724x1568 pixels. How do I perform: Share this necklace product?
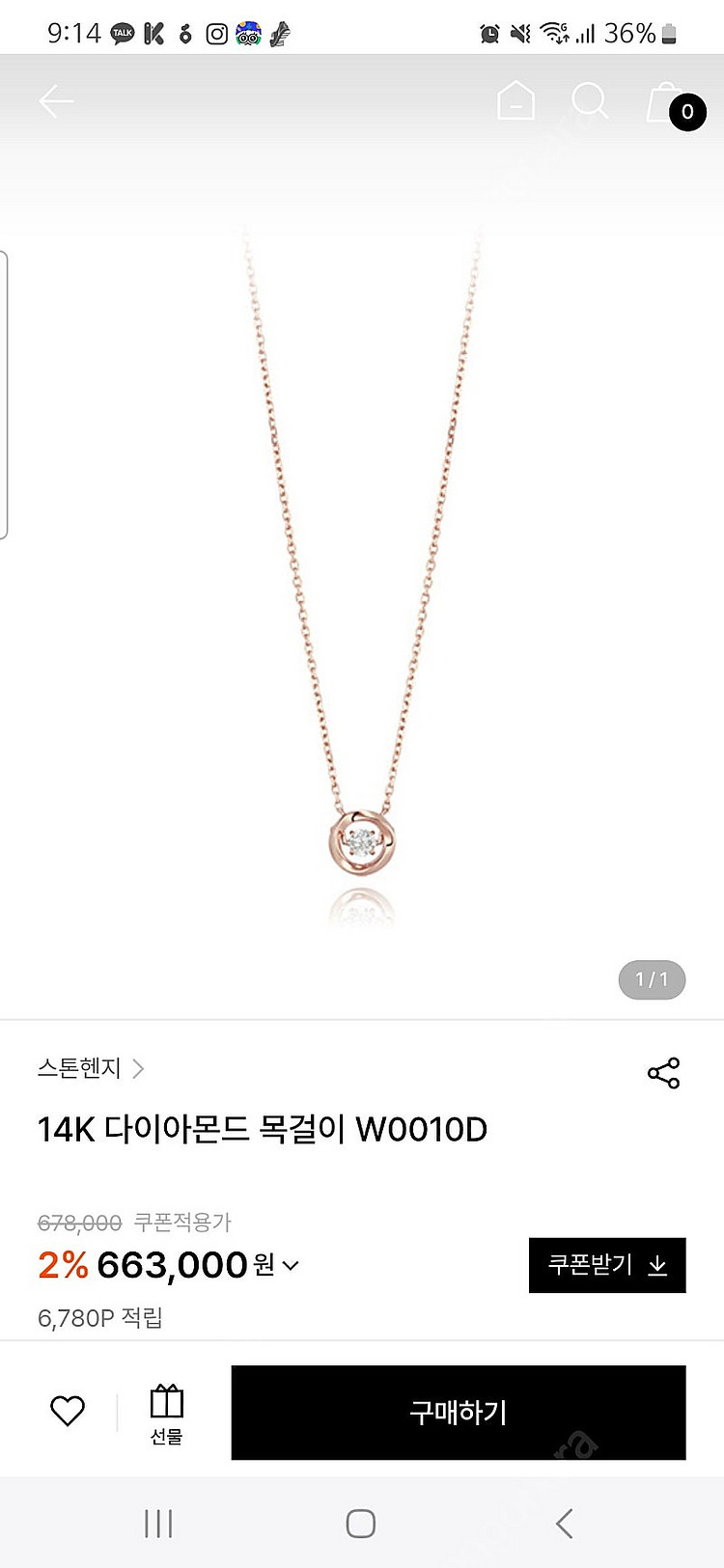pyautogui.click(x=663, y=1073)
